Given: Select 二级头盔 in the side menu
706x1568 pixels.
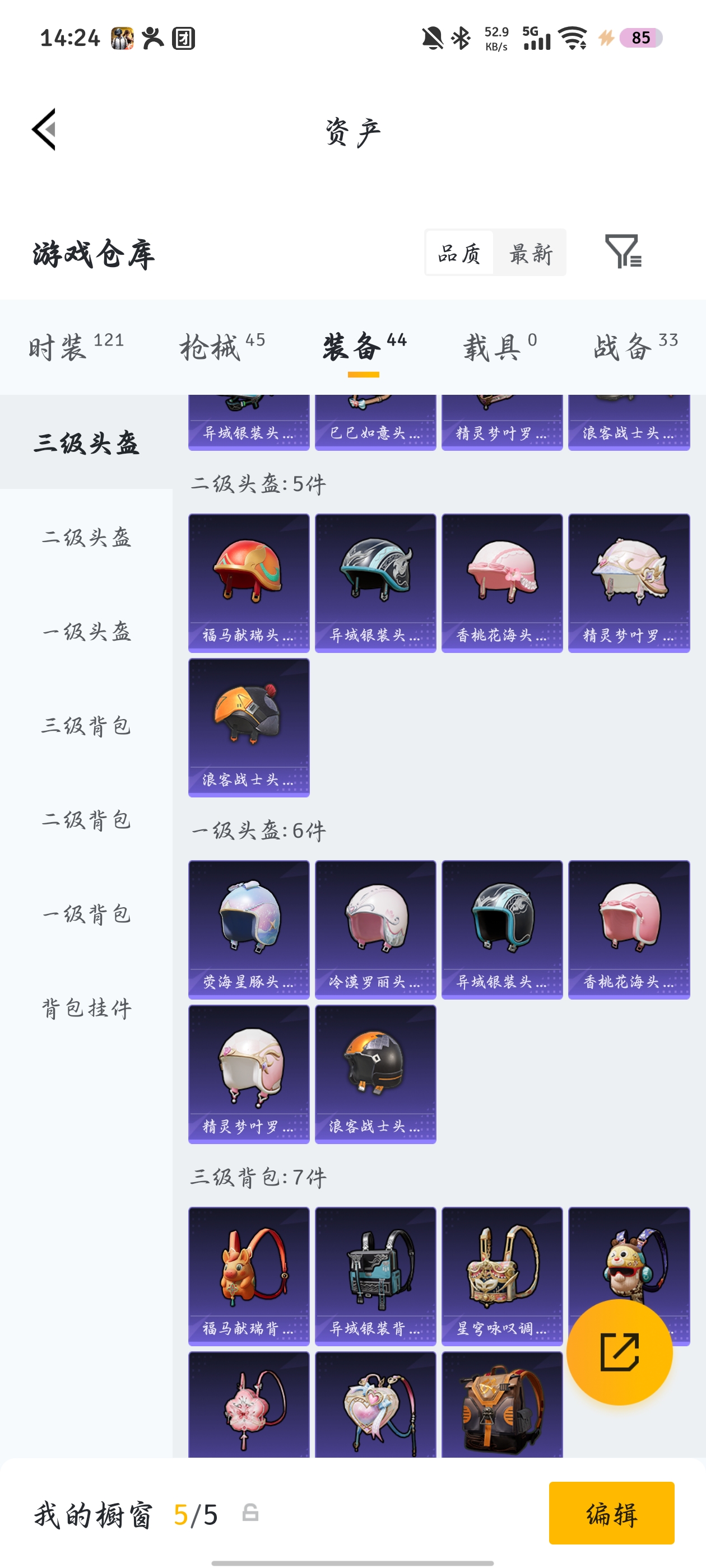Looking at the screenshot, I should point(86,538).
